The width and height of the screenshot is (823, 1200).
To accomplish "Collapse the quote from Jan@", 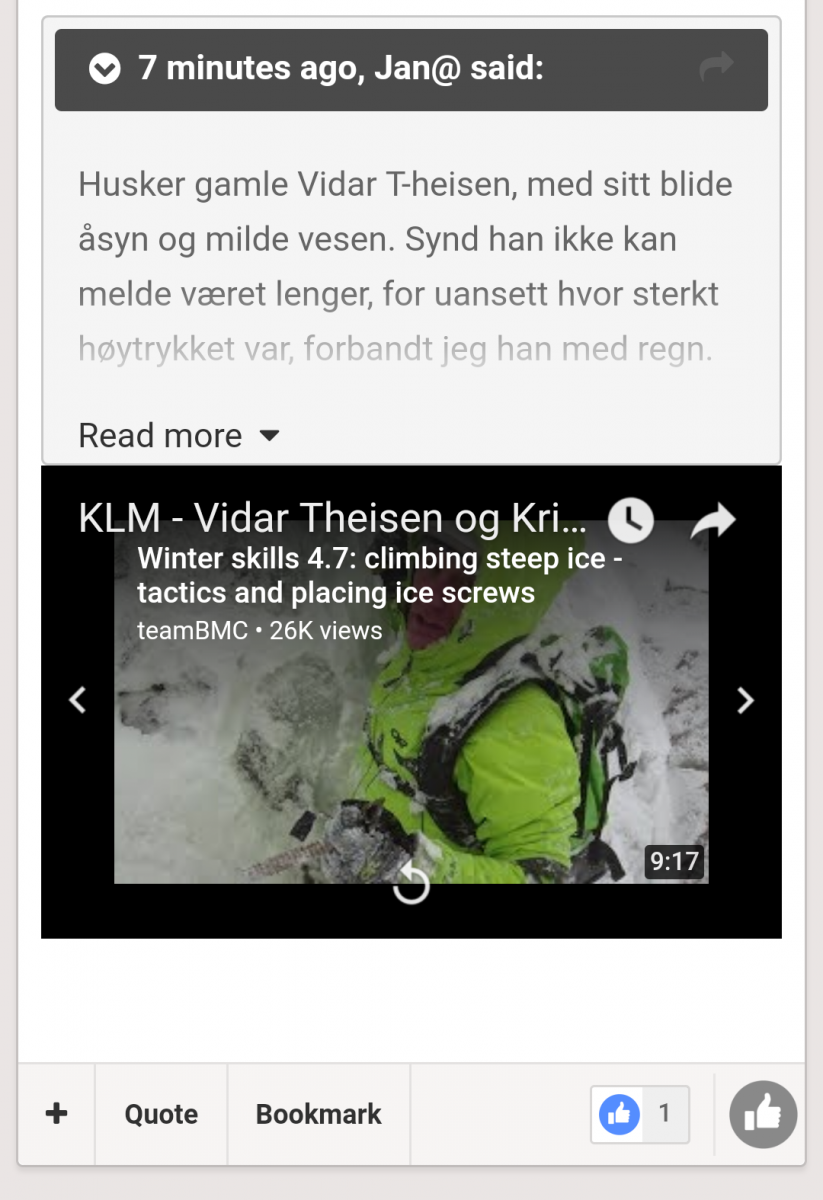I will [x=104, y=69].
